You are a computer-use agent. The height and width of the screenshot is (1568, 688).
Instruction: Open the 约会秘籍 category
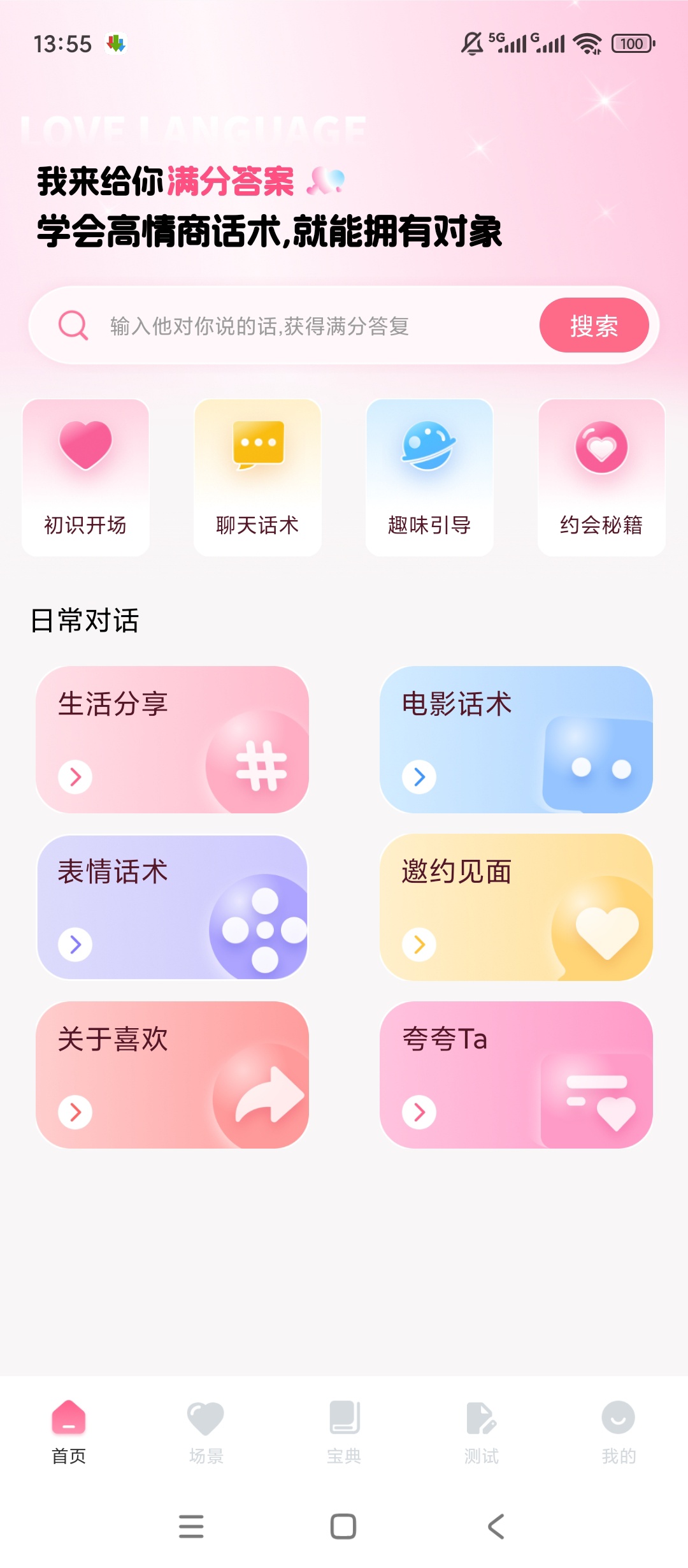pos(601,477)
